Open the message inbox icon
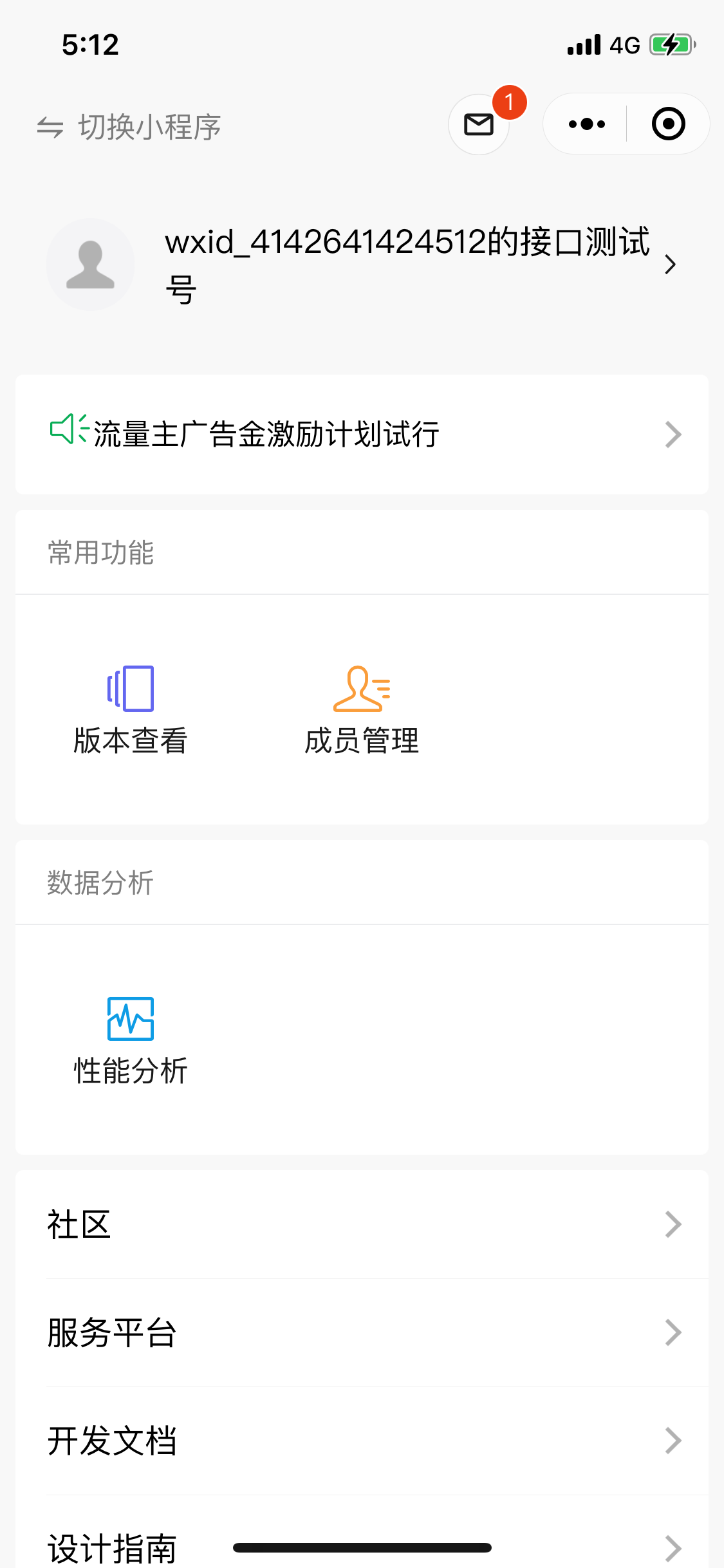 click(479, 124)
